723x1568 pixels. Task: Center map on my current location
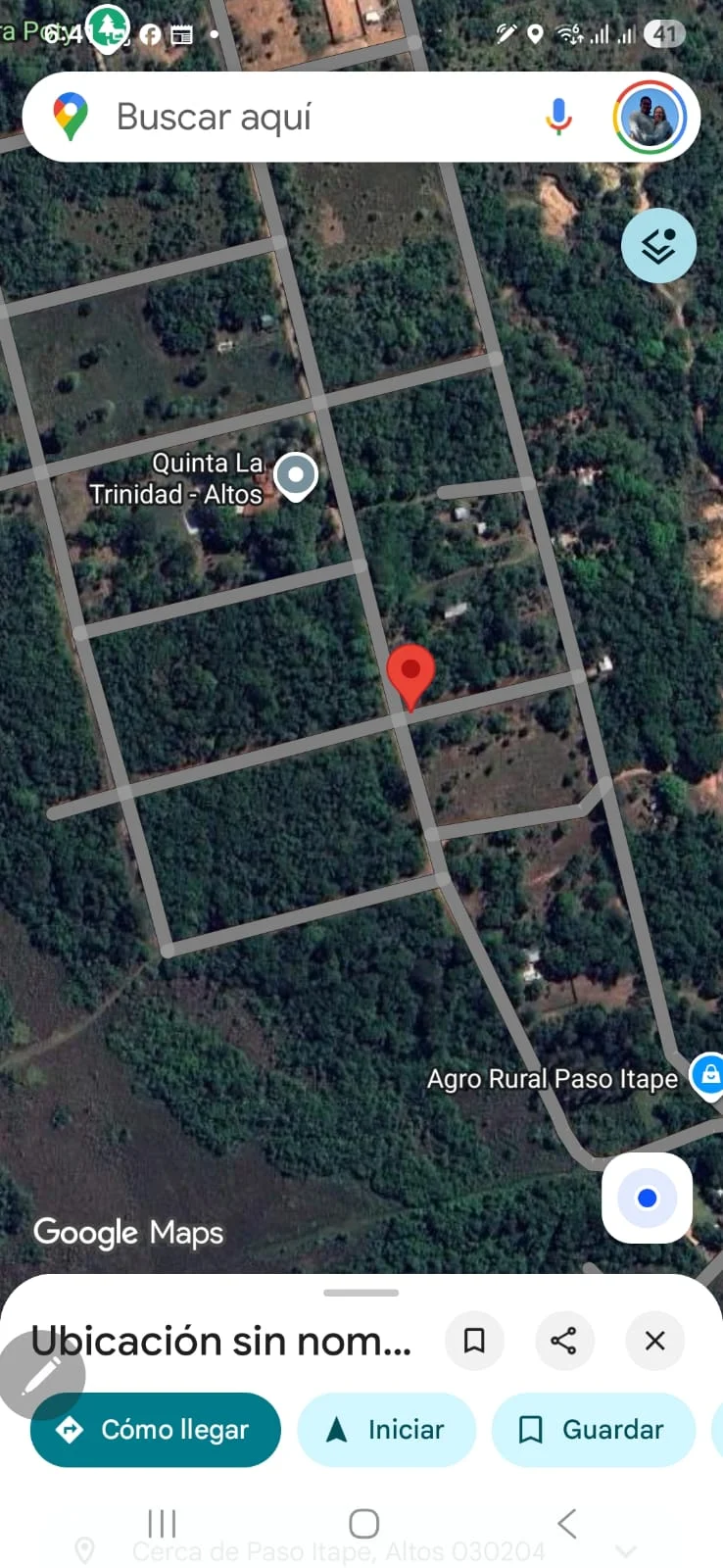(647, 1198)
